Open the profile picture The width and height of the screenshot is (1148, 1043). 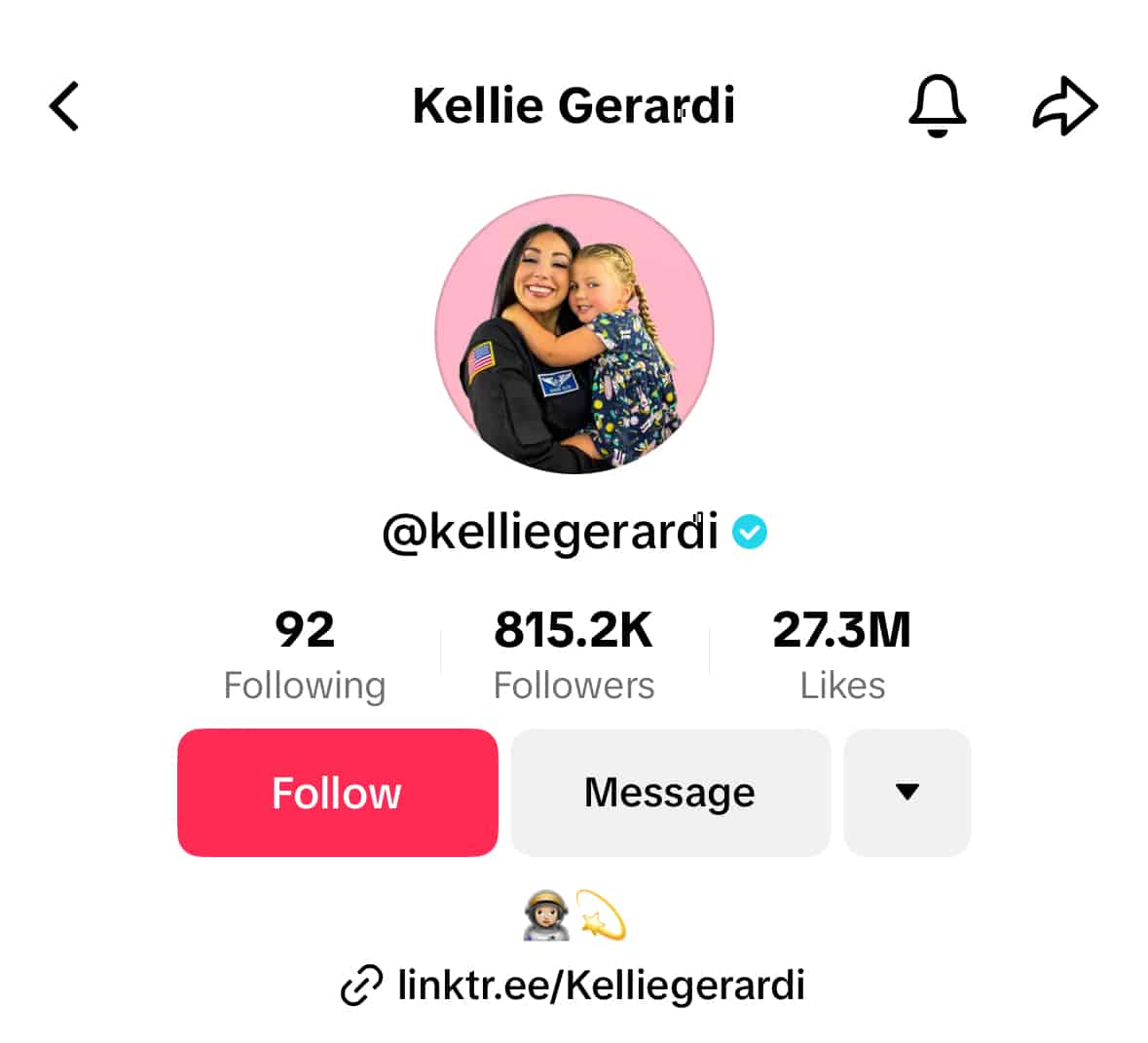tap(574, 334)
